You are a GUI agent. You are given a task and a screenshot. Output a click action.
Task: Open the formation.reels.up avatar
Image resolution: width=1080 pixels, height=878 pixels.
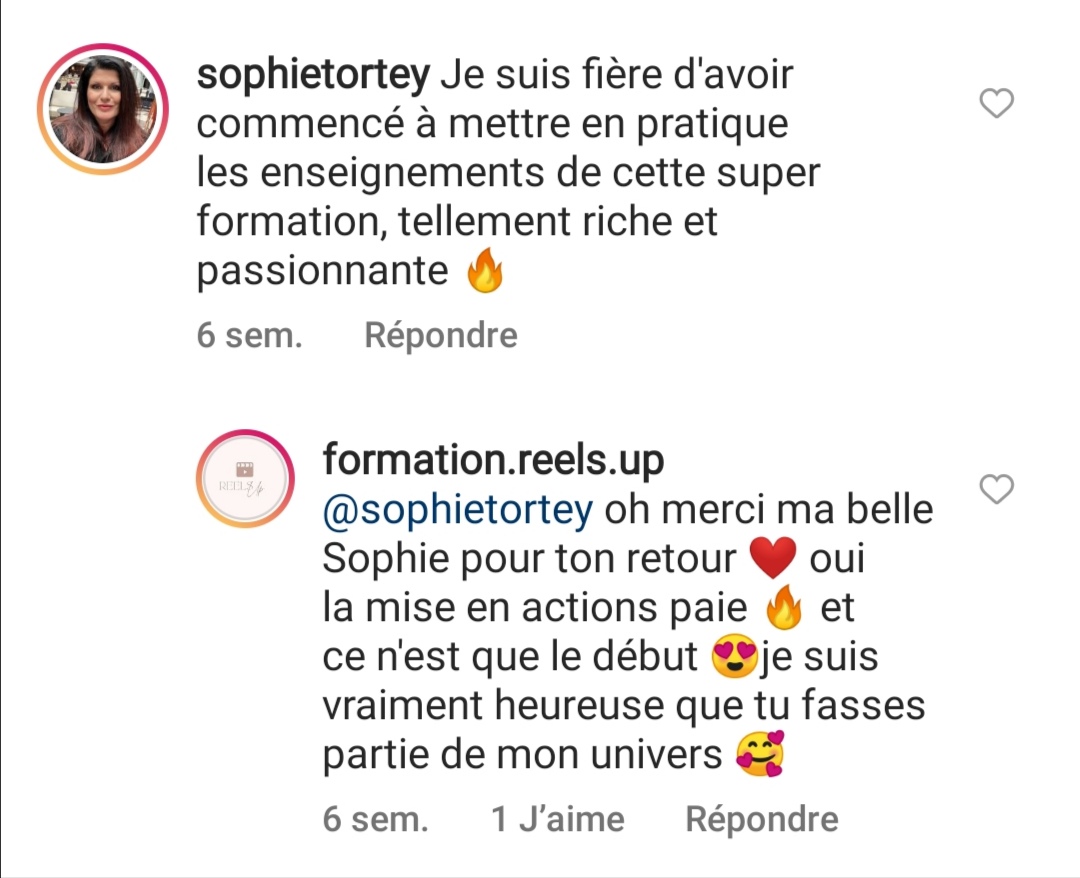coord(245,478)
